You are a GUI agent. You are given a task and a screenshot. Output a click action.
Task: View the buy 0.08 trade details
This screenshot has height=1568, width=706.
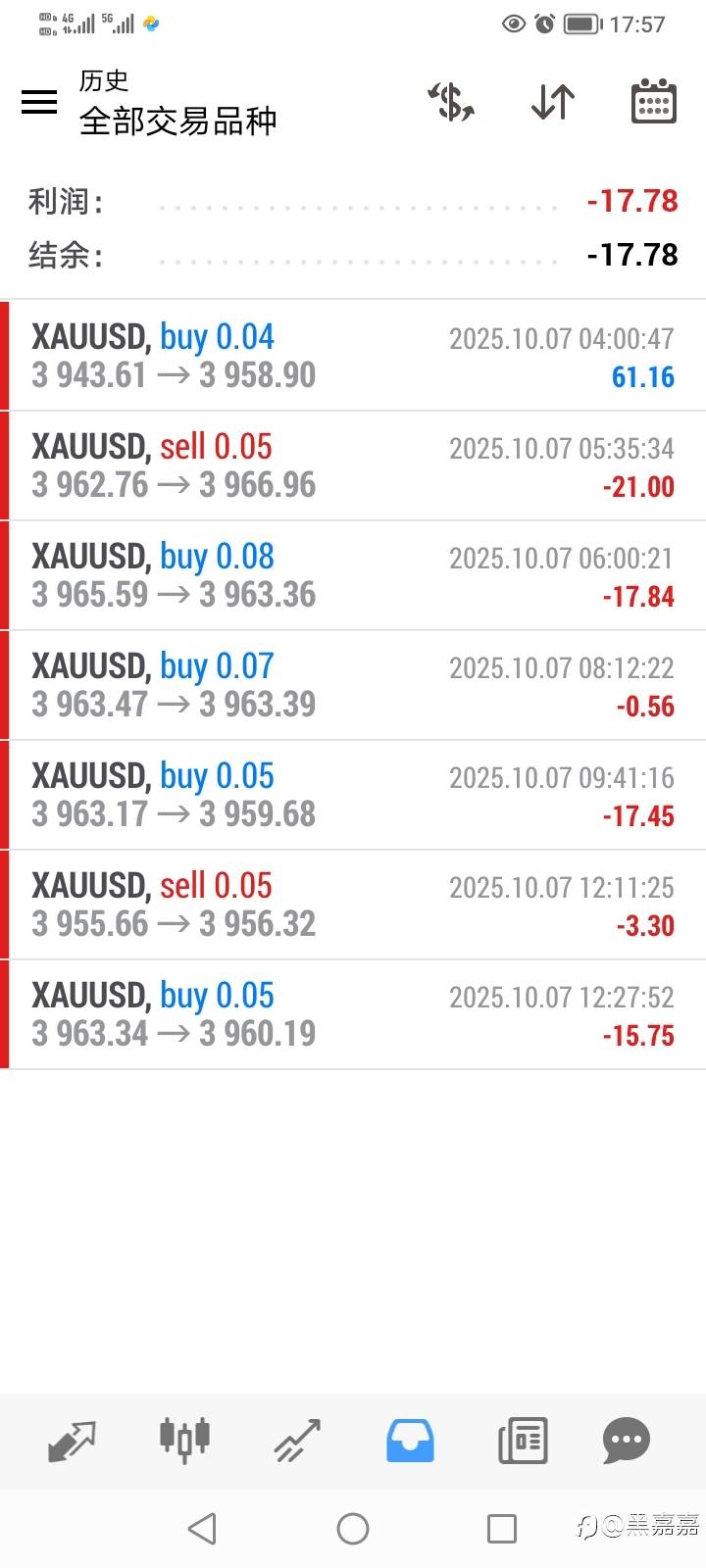(353, 575)
